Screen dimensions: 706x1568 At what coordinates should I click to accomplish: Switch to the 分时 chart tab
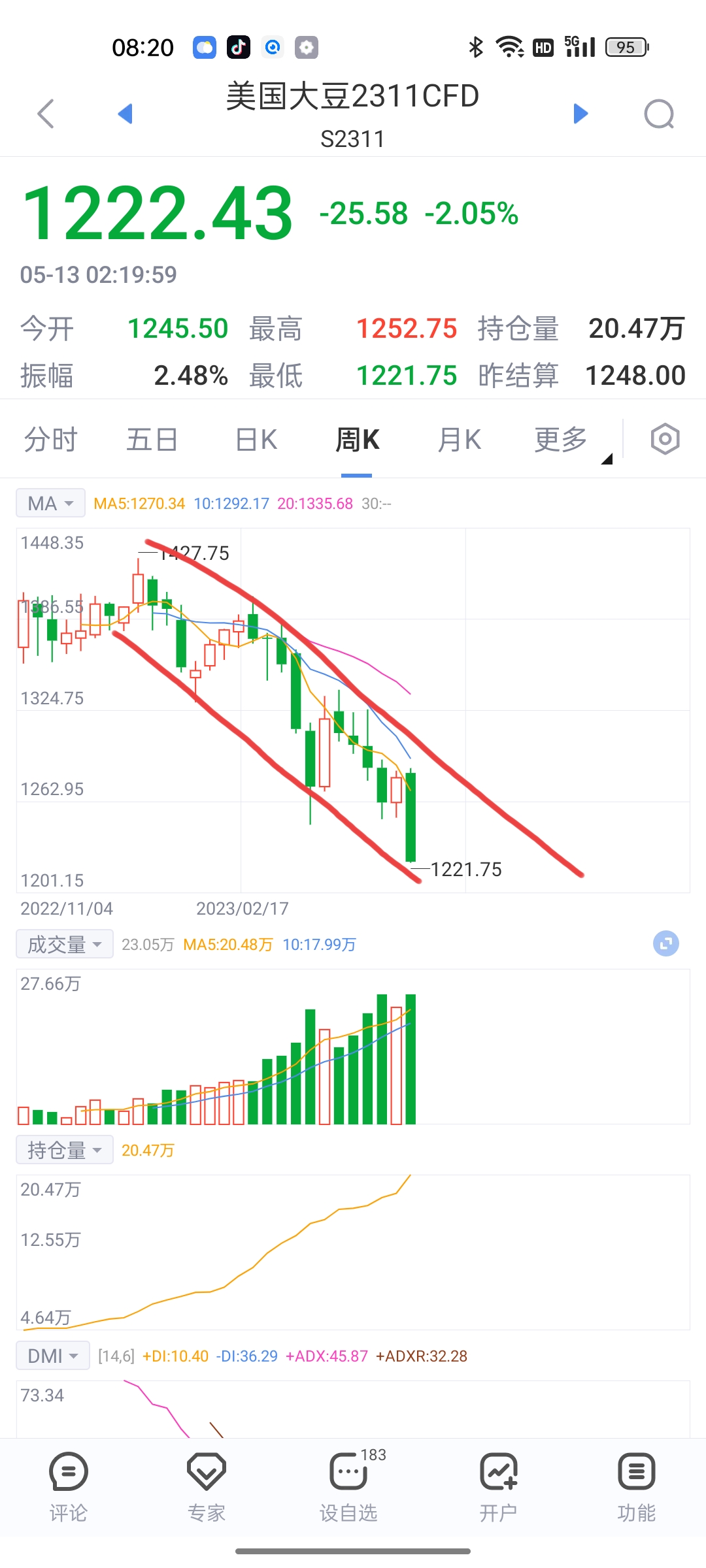coord(51,439)
